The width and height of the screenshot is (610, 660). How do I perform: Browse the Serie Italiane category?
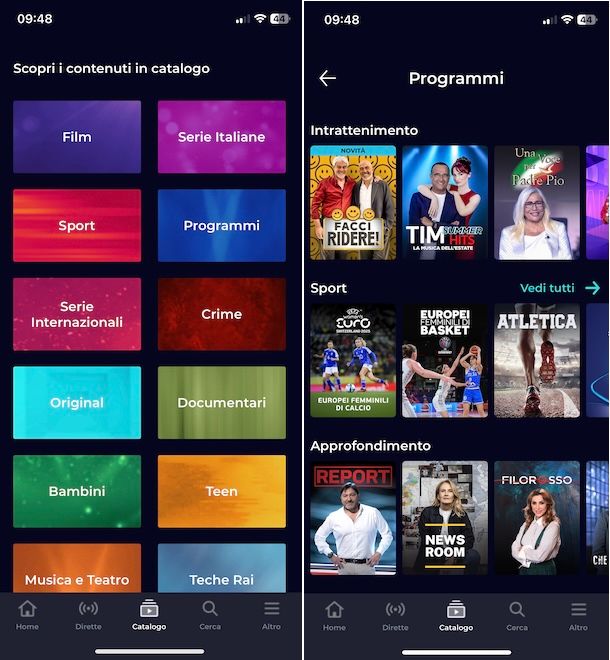(x=221, y=137)
